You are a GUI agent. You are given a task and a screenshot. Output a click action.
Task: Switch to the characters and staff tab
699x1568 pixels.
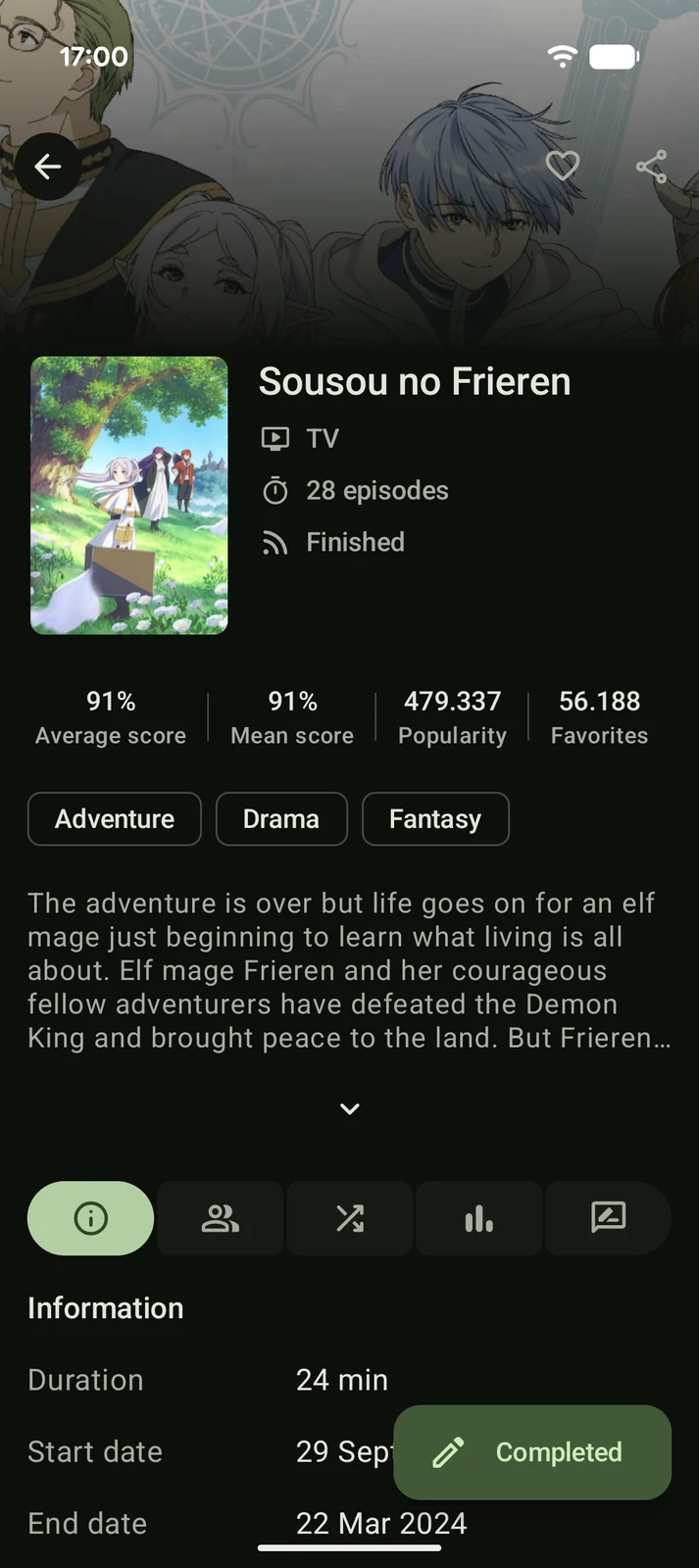point(221,1218)
